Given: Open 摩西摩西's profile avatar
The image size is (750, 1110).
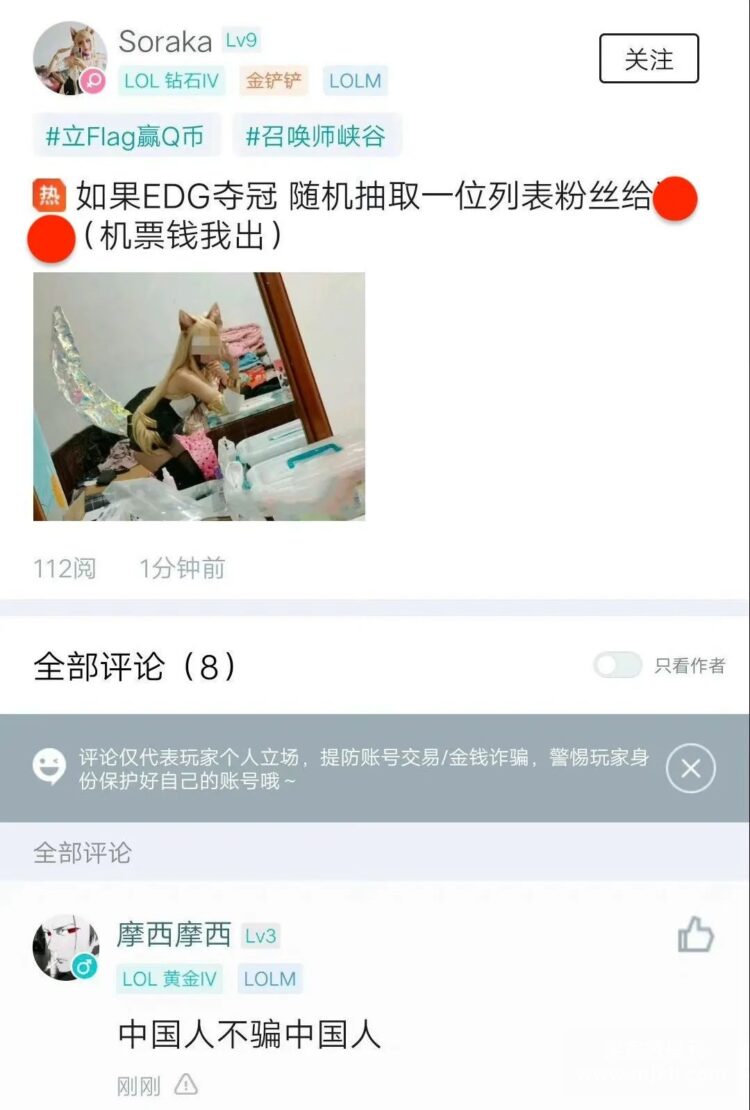Looking at the screenshot, I should 66,946.
